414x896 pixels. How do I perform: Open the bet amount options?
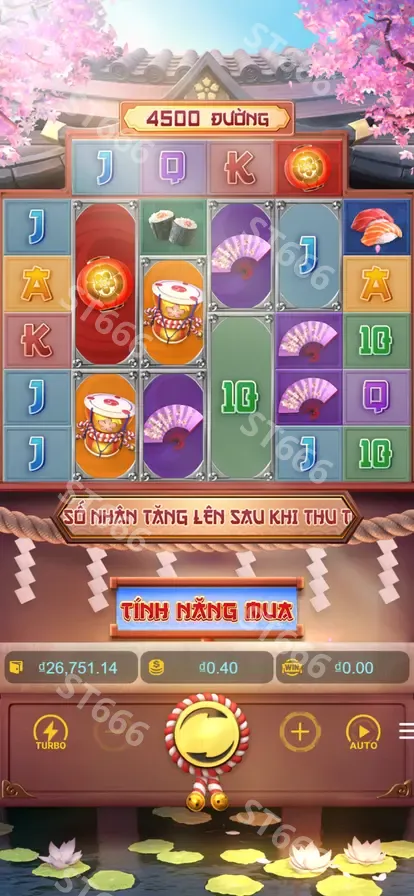pyautogui.click(x=206, y=667)
